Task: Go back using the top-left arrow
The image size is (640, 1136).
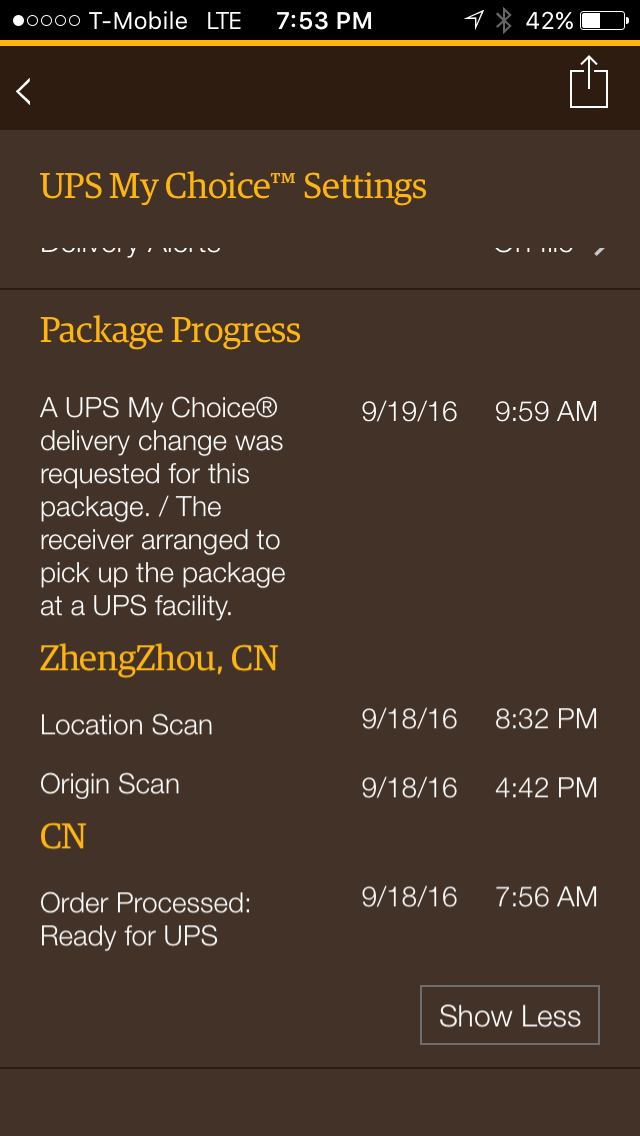Action: [x=24, y=91]
